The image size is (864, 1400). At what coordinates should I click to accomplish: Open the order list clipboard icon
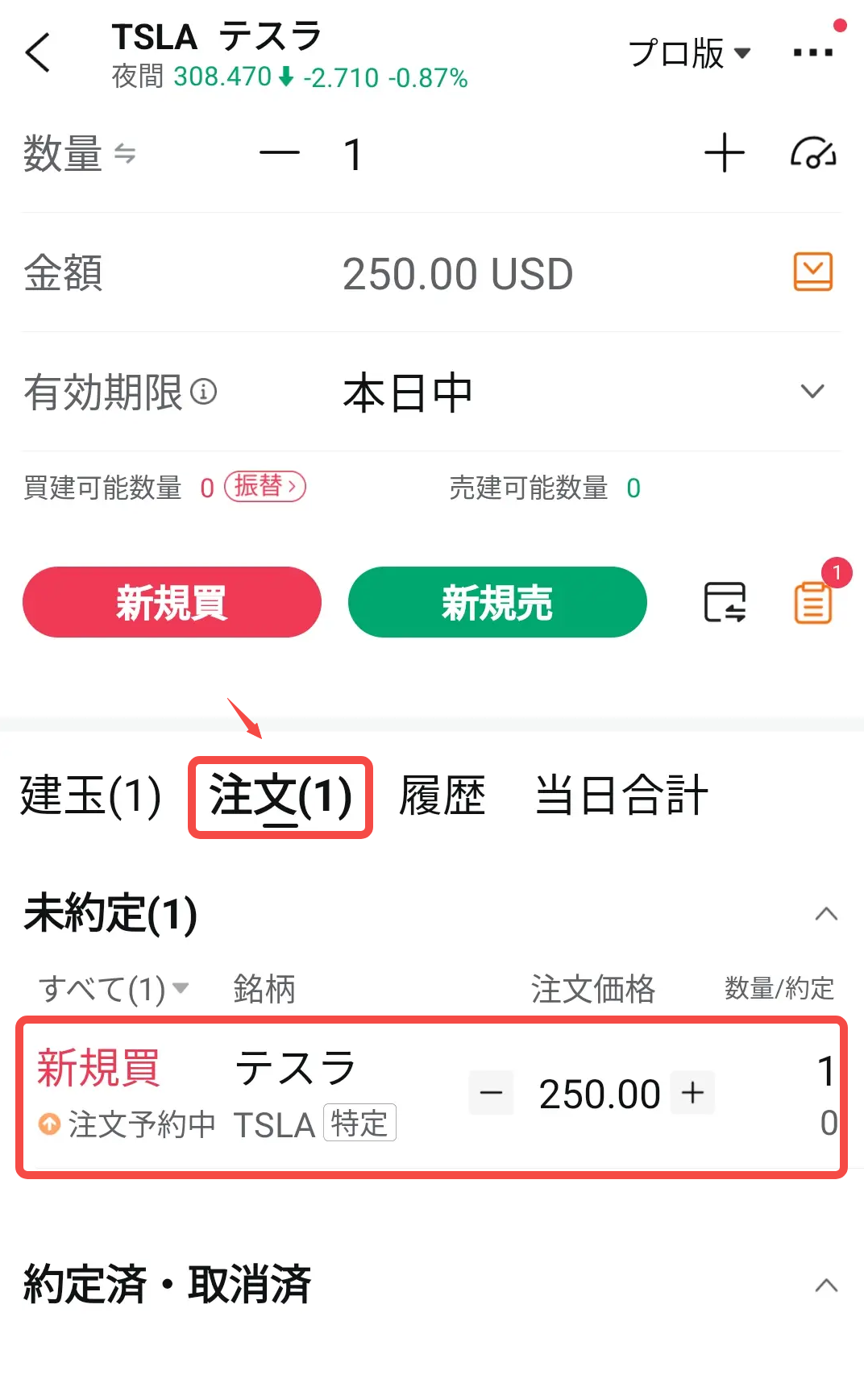(812, 602)
